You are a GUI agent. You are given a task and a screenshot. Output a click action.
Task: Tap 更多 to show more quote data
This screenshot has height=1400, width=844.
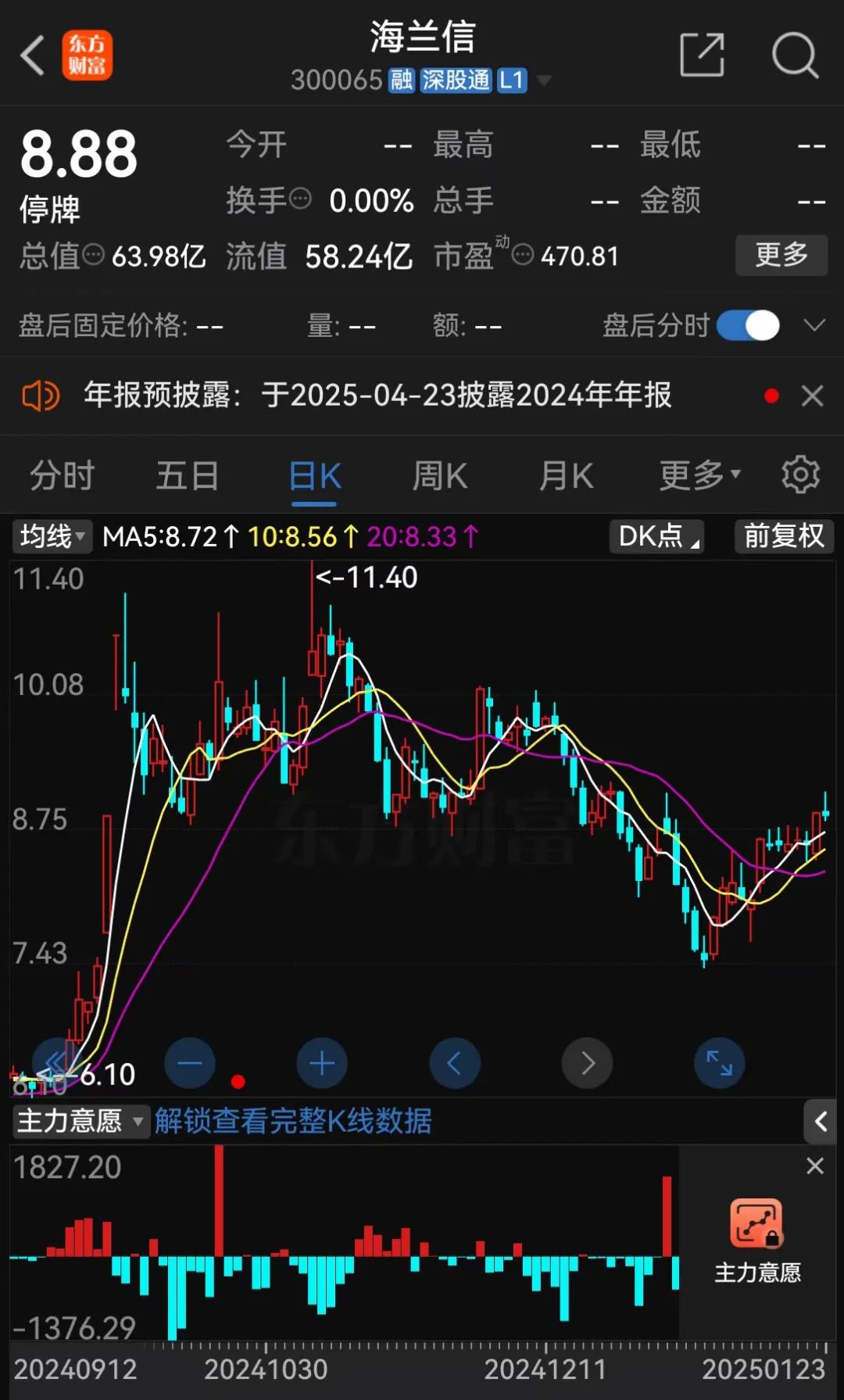781,255
